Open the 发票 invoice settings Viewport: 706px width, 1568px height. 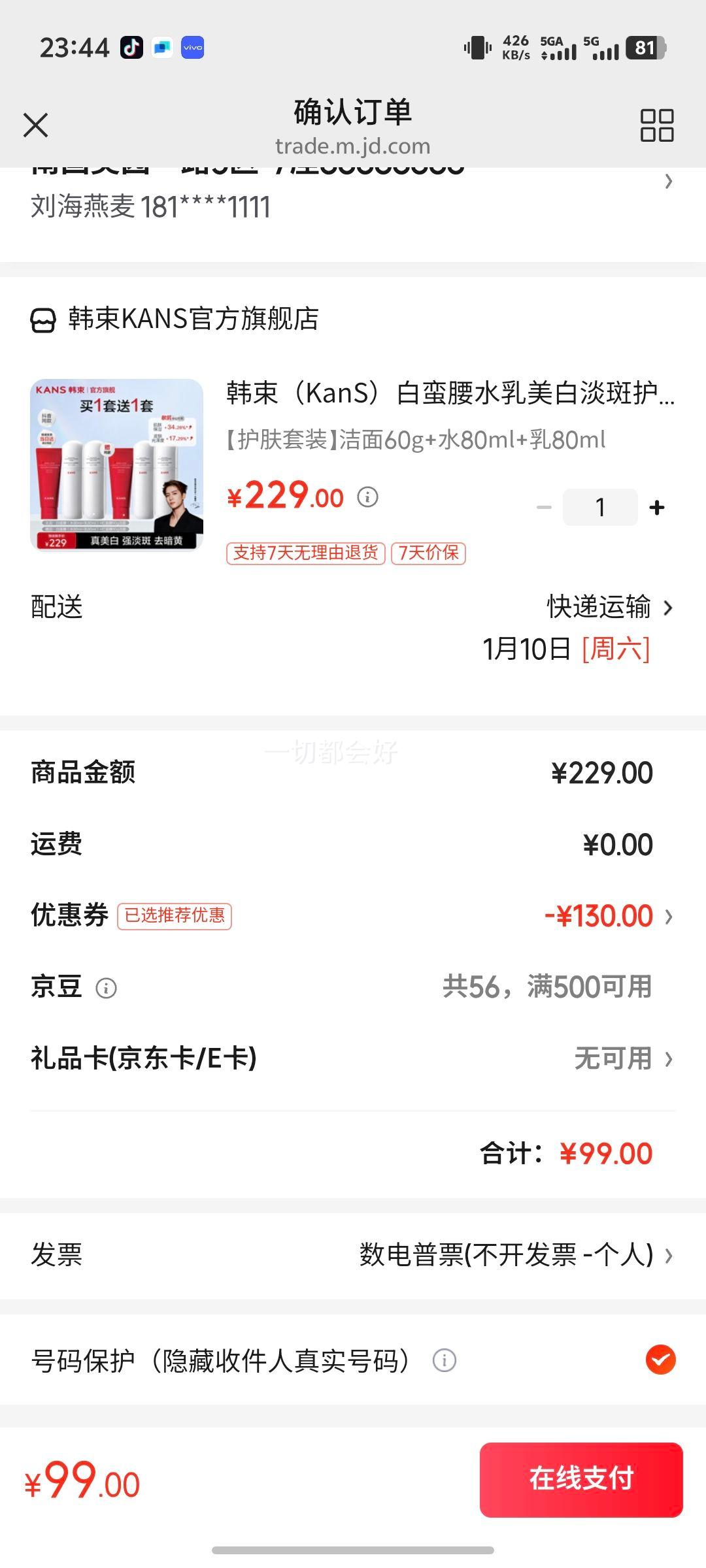[353, 1254]
